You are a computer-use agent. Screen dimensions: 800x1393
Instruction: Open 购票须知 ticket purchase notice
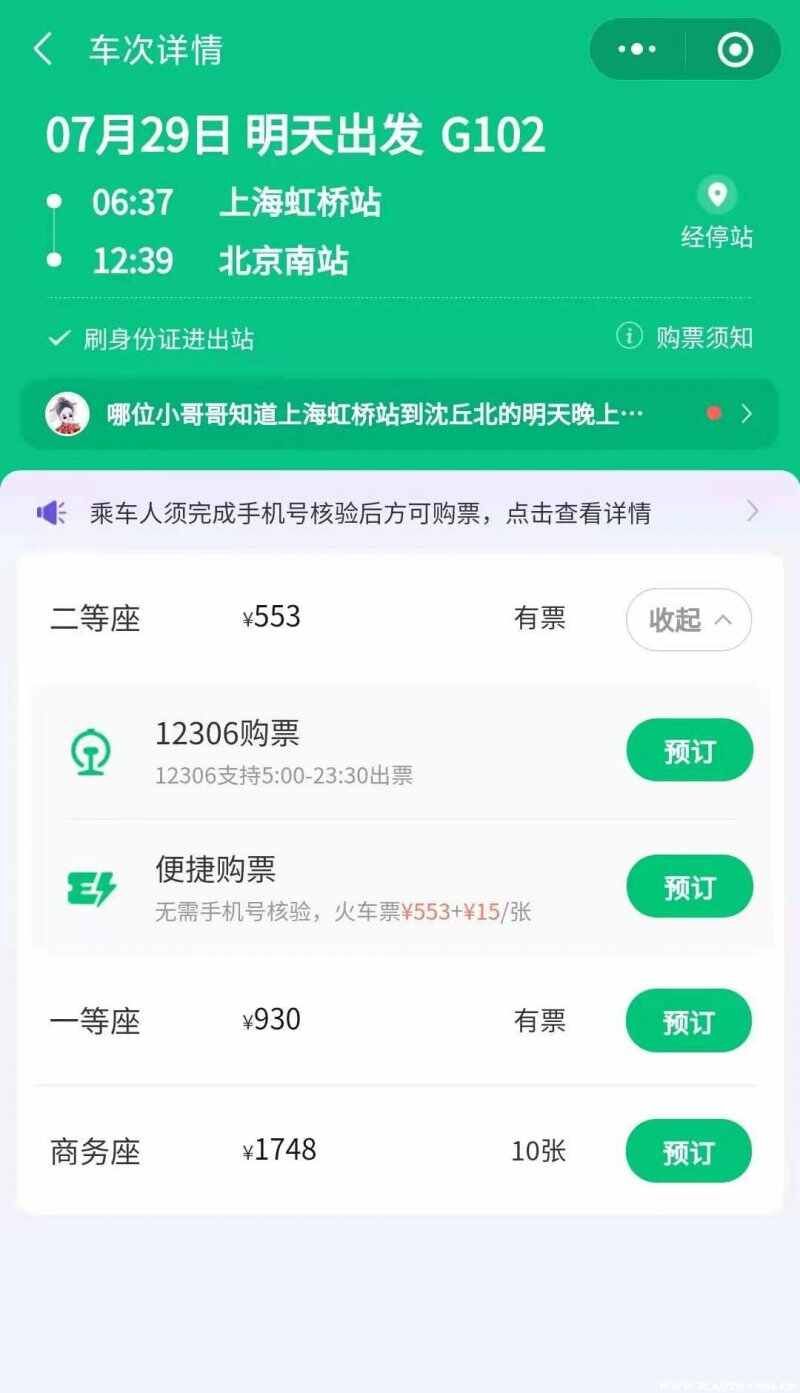point(685,337)
